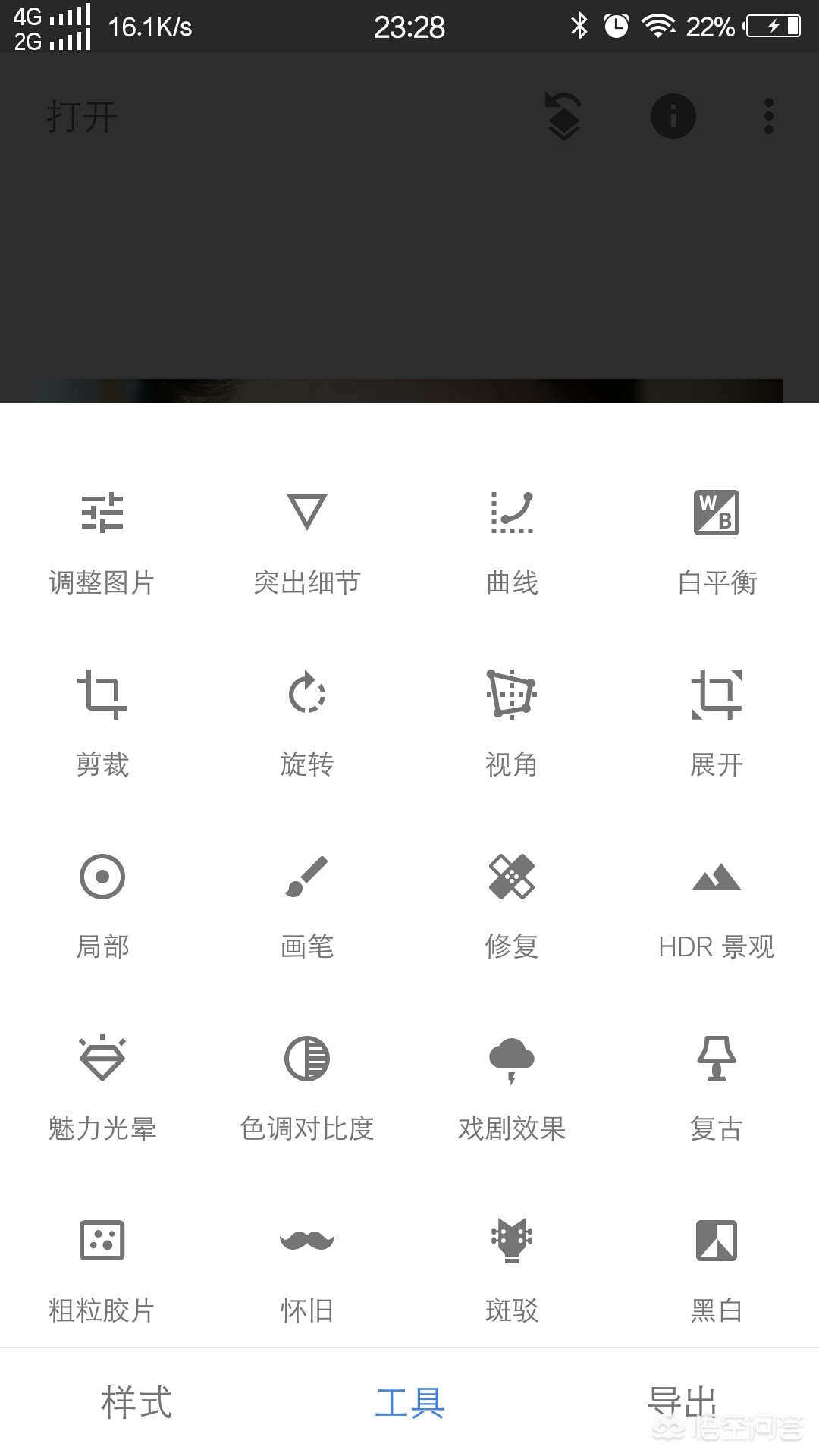Screen dimensions: 819x1456
Task: Select the 旋转 rotate tool
Action: pos(307,722)
